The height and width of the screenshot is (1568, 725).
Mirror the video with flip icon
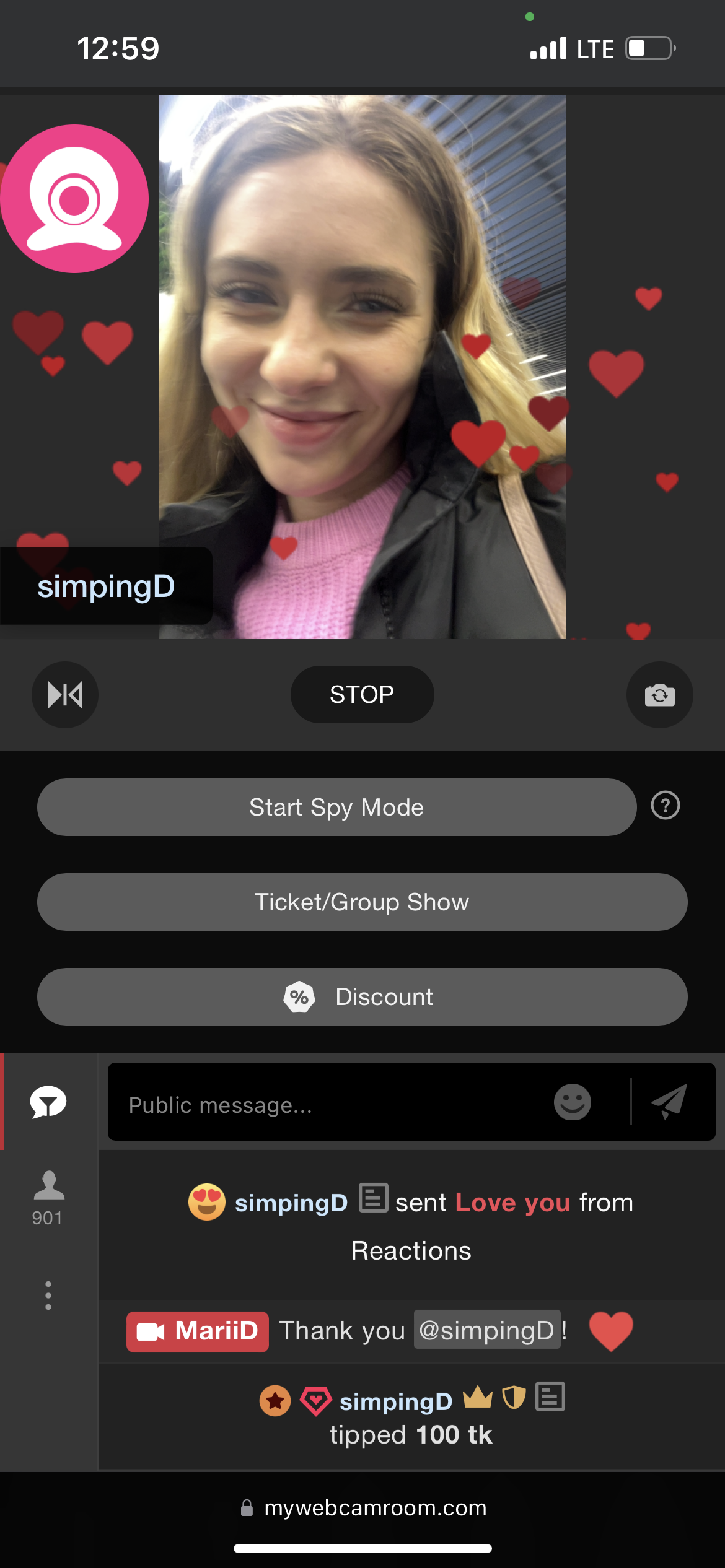(x=65, y=695)
